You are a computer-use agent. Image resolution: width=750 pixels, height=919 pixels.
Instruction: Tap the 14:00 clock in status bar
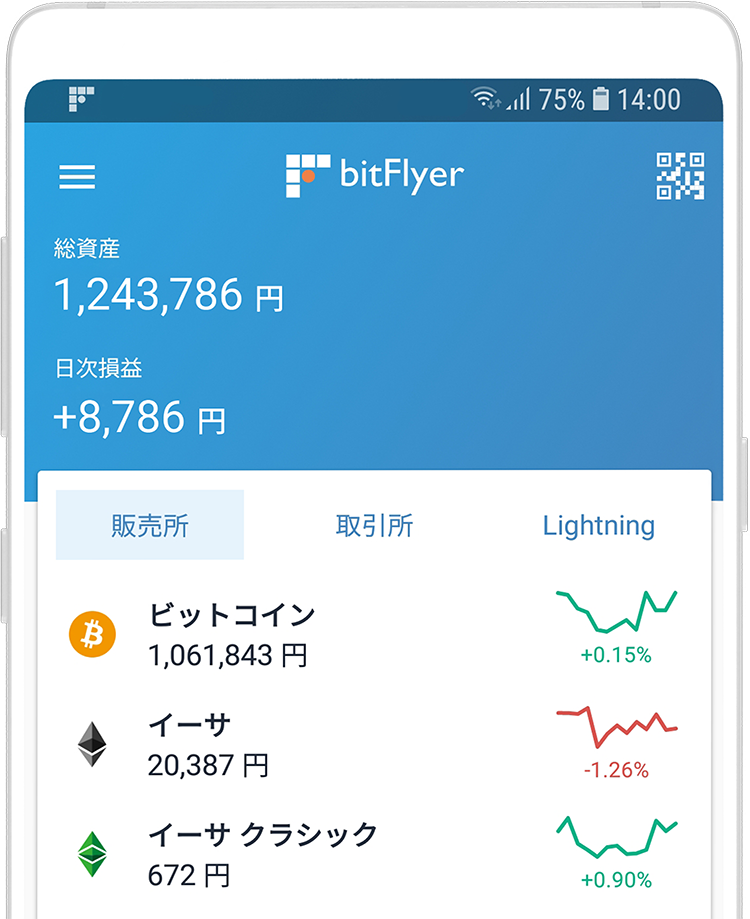coord(650,100)
